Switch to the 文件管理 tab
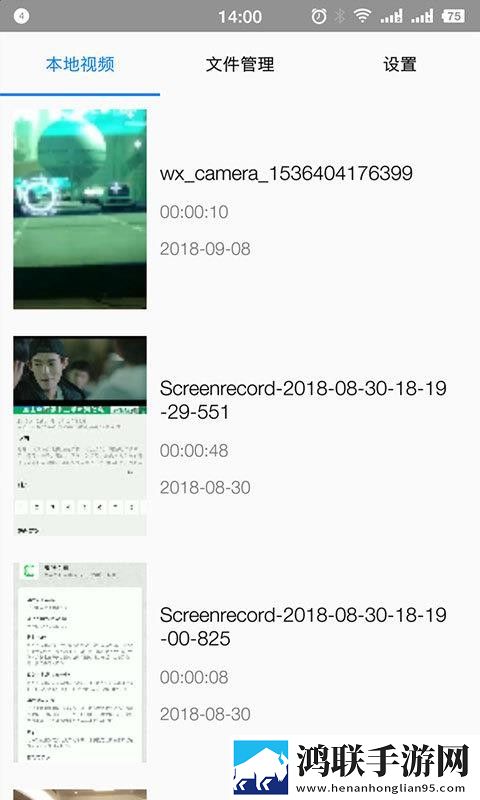The height and width of the screenshot is (800, 480). [x=240, y=64]
